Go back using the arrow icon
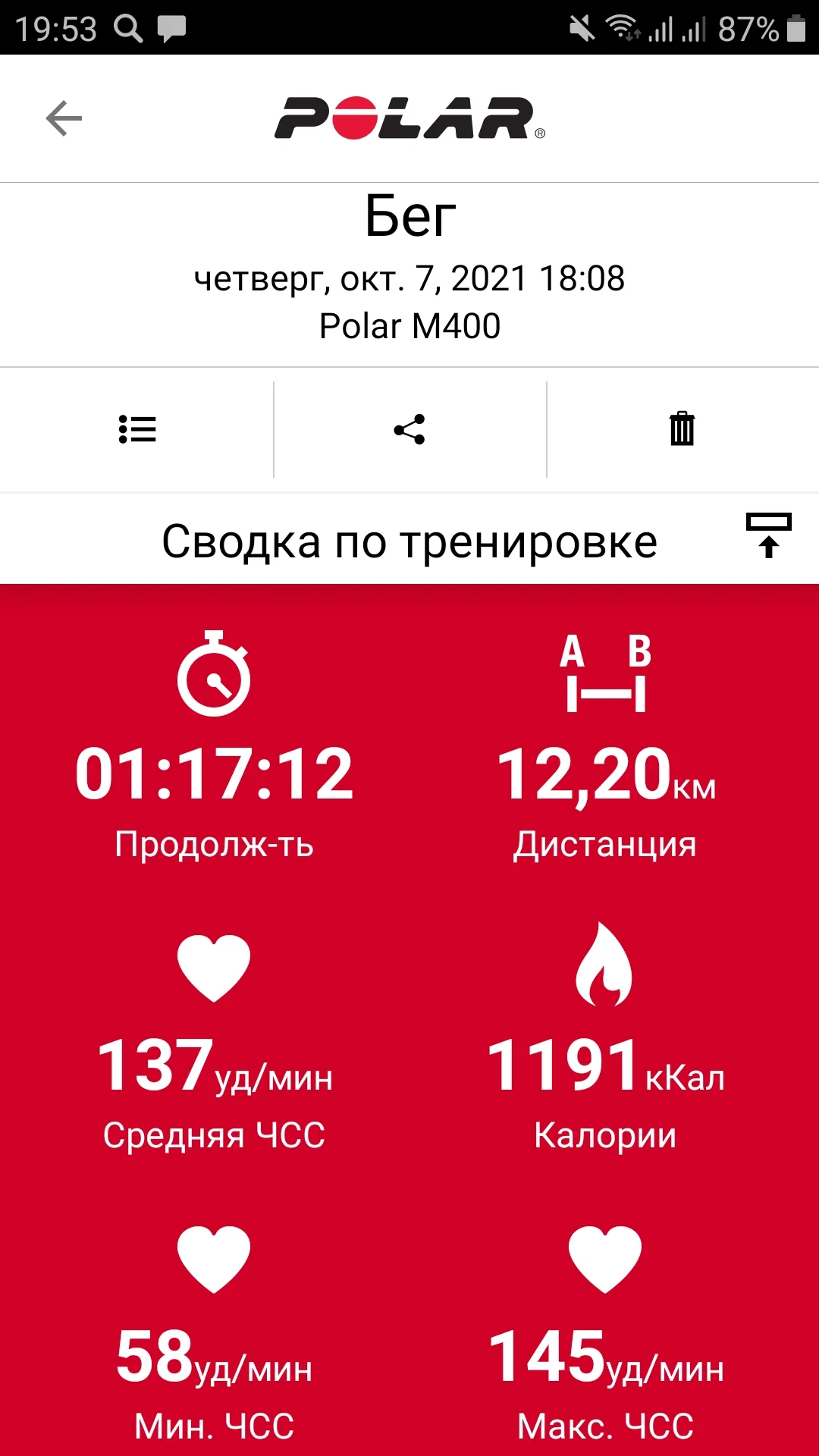Image resolution: width=819 pixels, height=1456 pixels. coord(64,118)
